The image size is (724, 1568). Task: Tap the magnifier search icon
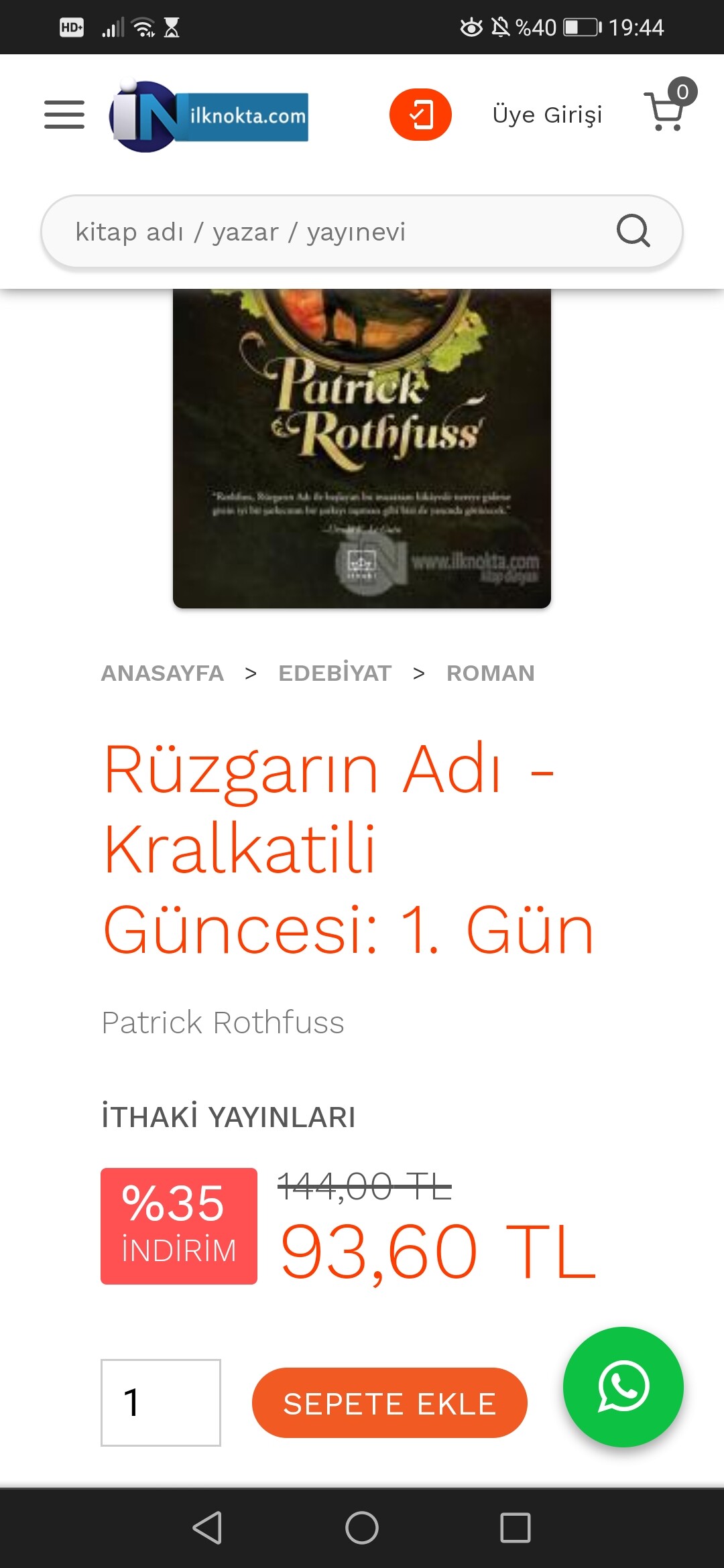pyautogui.click(x=633, y=231)
